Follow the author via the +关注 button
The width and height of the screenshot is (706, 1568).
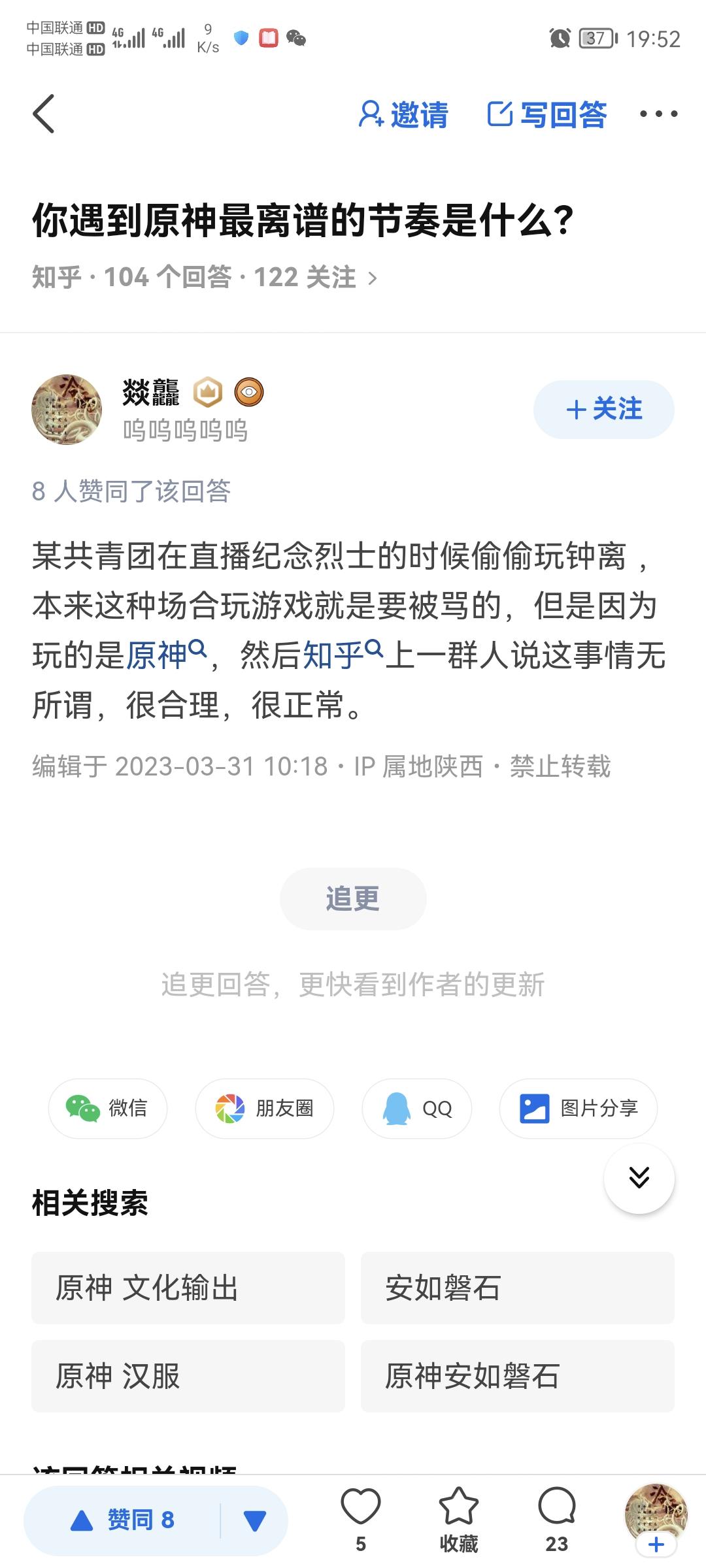coord(603,410)
